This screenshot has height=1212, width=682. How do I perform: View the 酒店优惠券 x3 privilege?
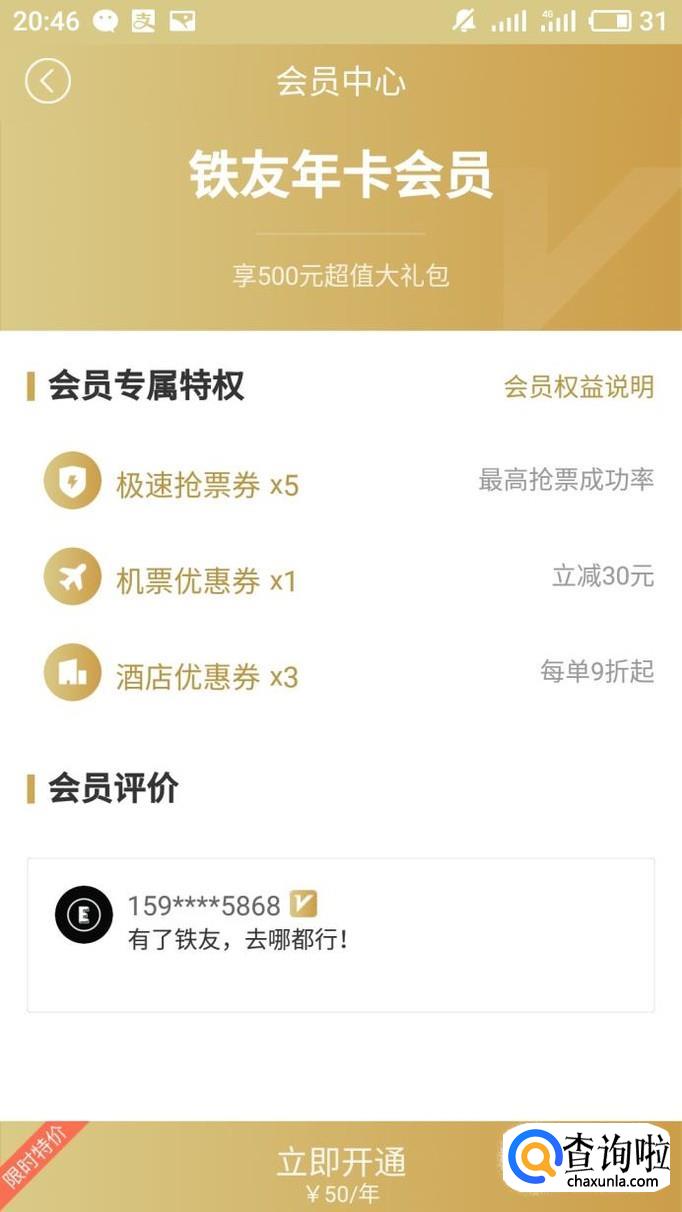pyautogui.click(x=206, y=677)
